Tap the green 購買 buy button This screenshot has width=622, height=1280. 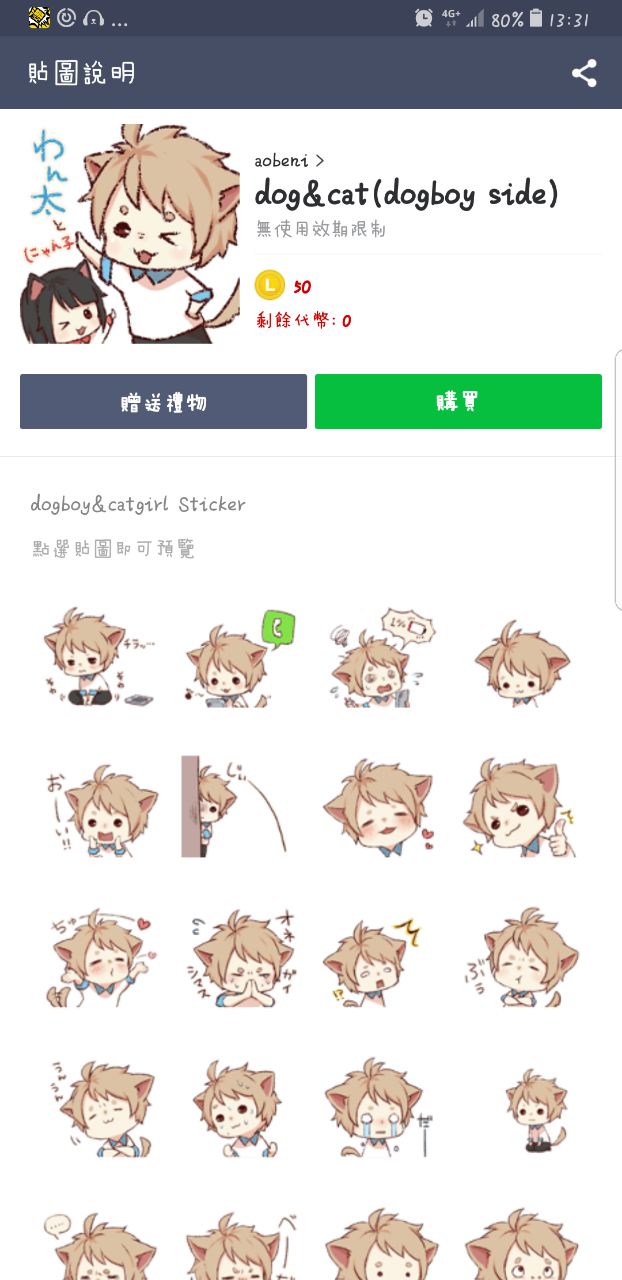[458, 402]
